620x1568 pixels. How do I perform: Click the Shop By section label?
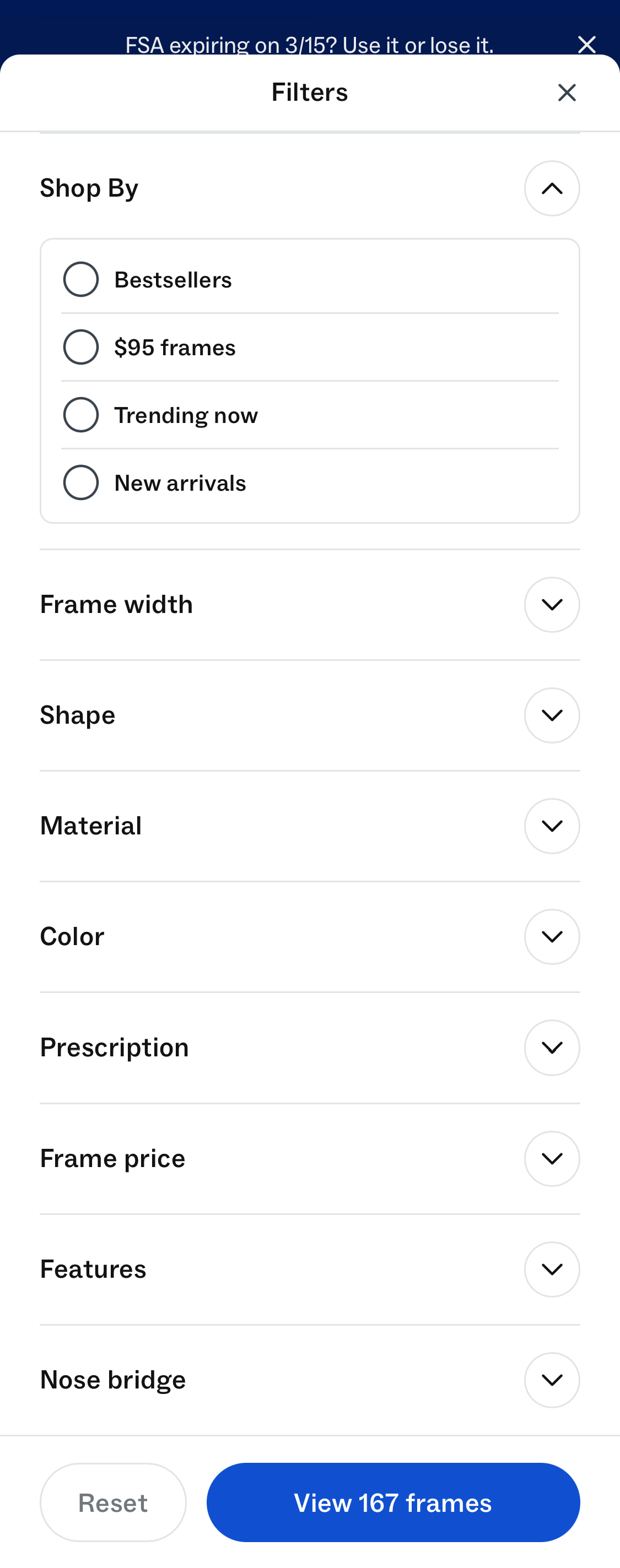click(88, 188)
